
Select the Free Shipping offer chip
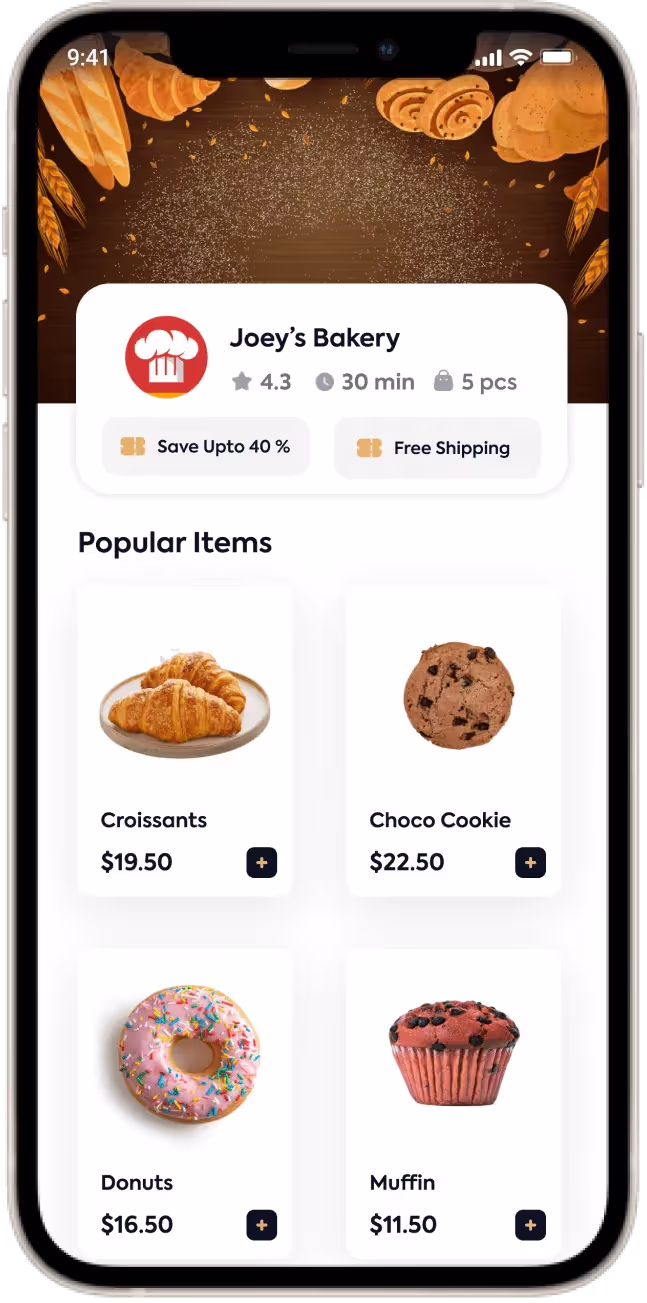coord(438,448)
